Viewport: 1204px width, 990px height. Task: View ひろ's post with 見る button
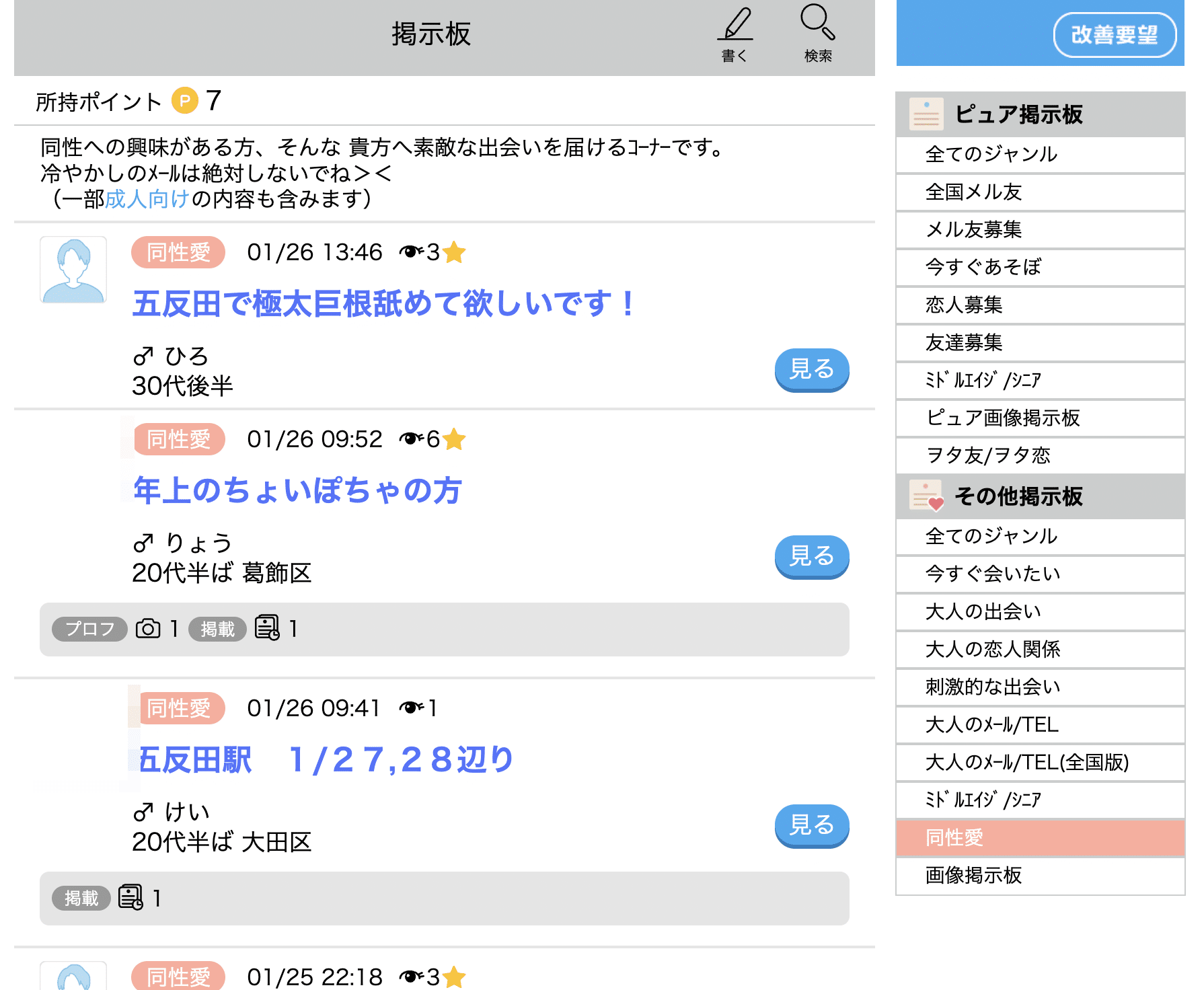pos(811,369)
